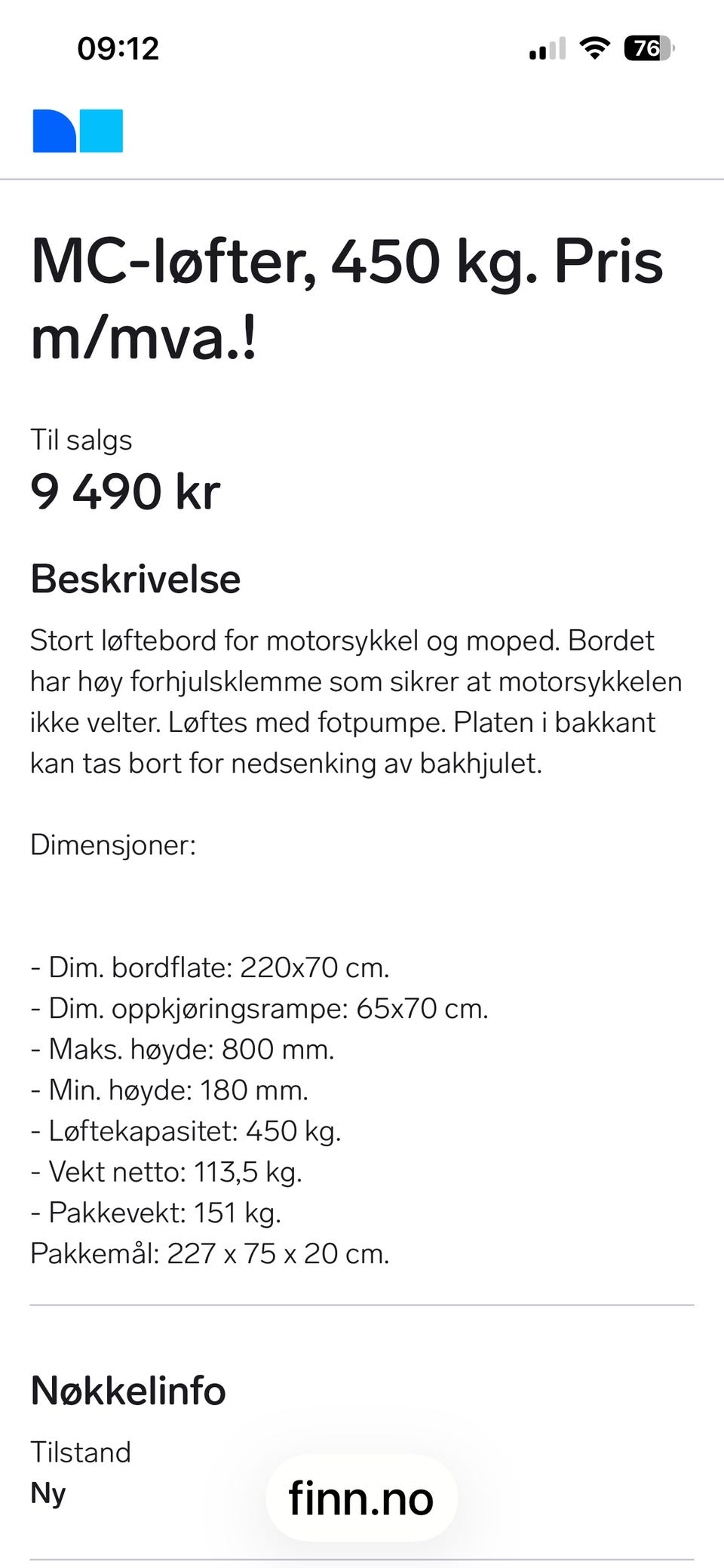Tap the battery indicator showing 76
The height and width of the screenshot is (1568, 724).
coord(646,48)
